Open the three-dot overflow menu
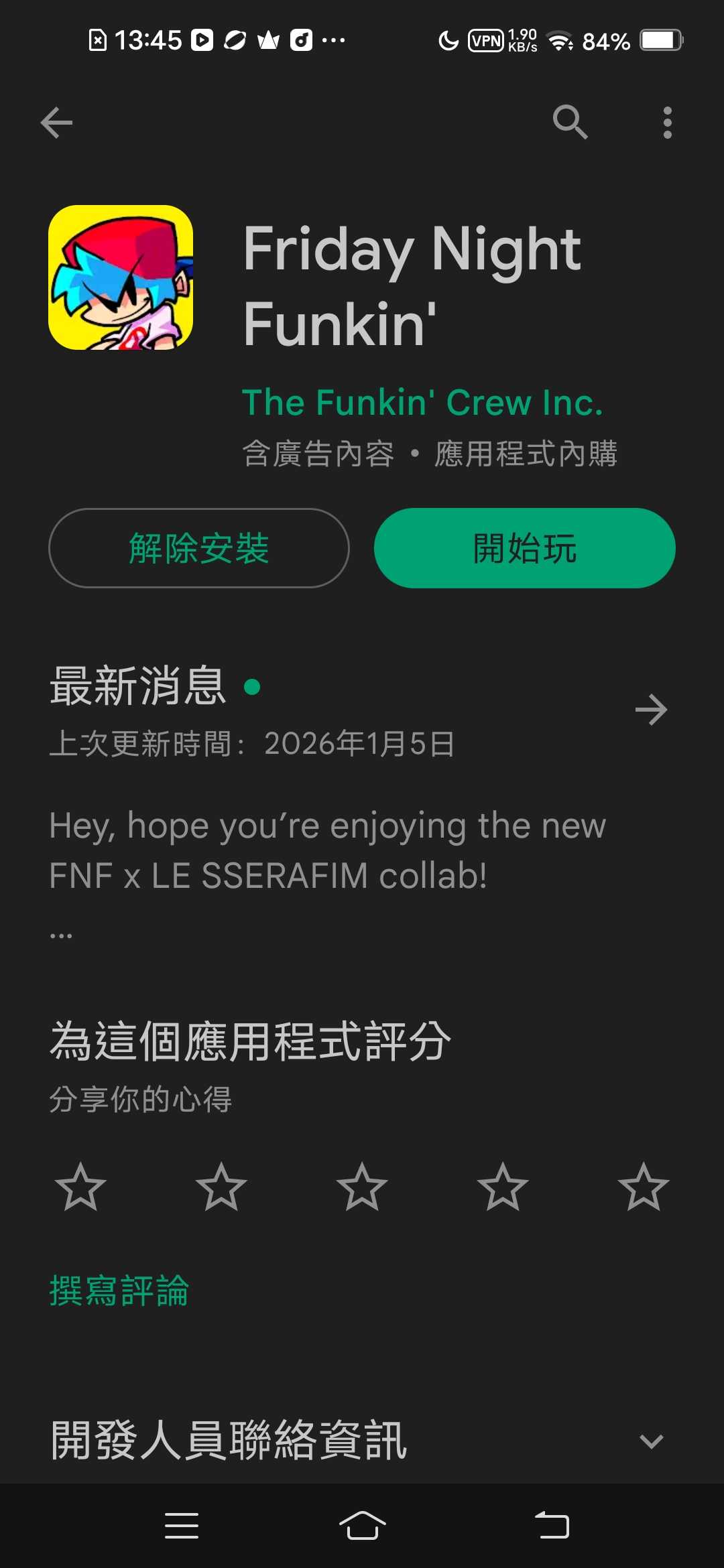Screen dimensions: 724x1568 [x=667, y=123]
